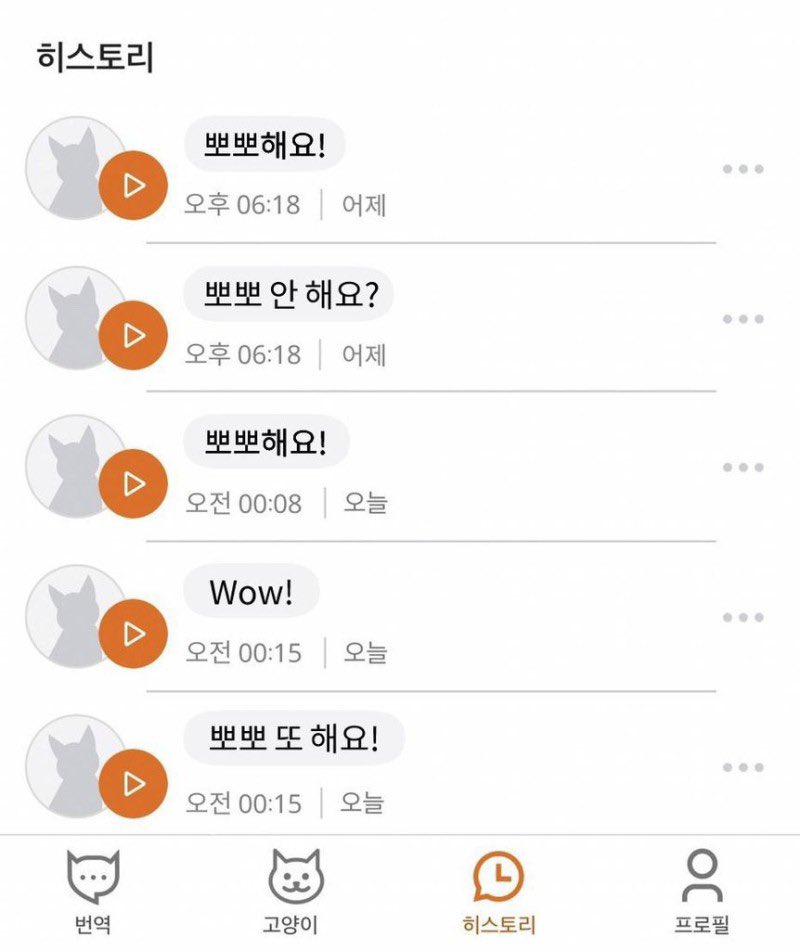The image size is (800, 950).
Task: Open more options for 뽀뽀 안 해요?
Action: point(743,319)
